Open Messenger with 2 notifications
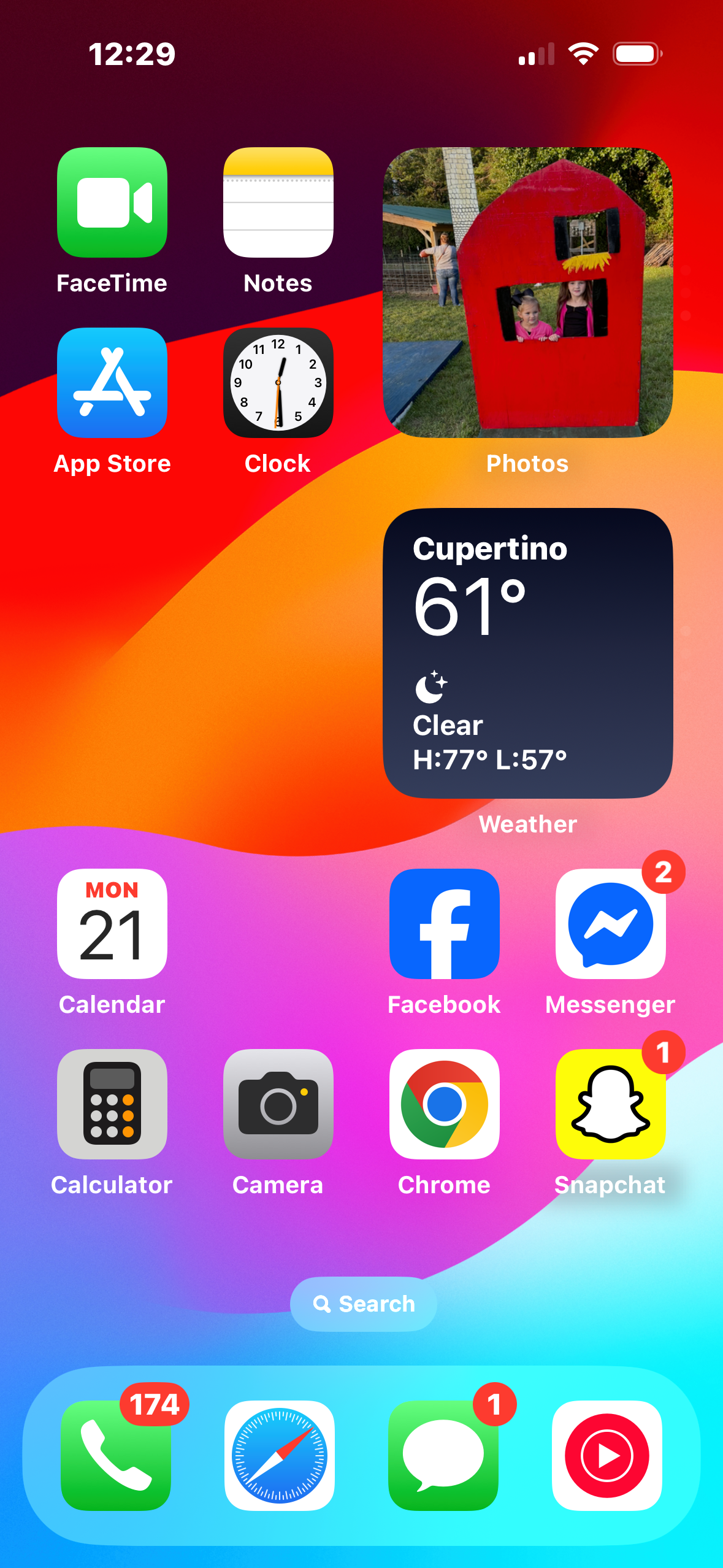Screen dimensions: 723x1568 point(611,924)
